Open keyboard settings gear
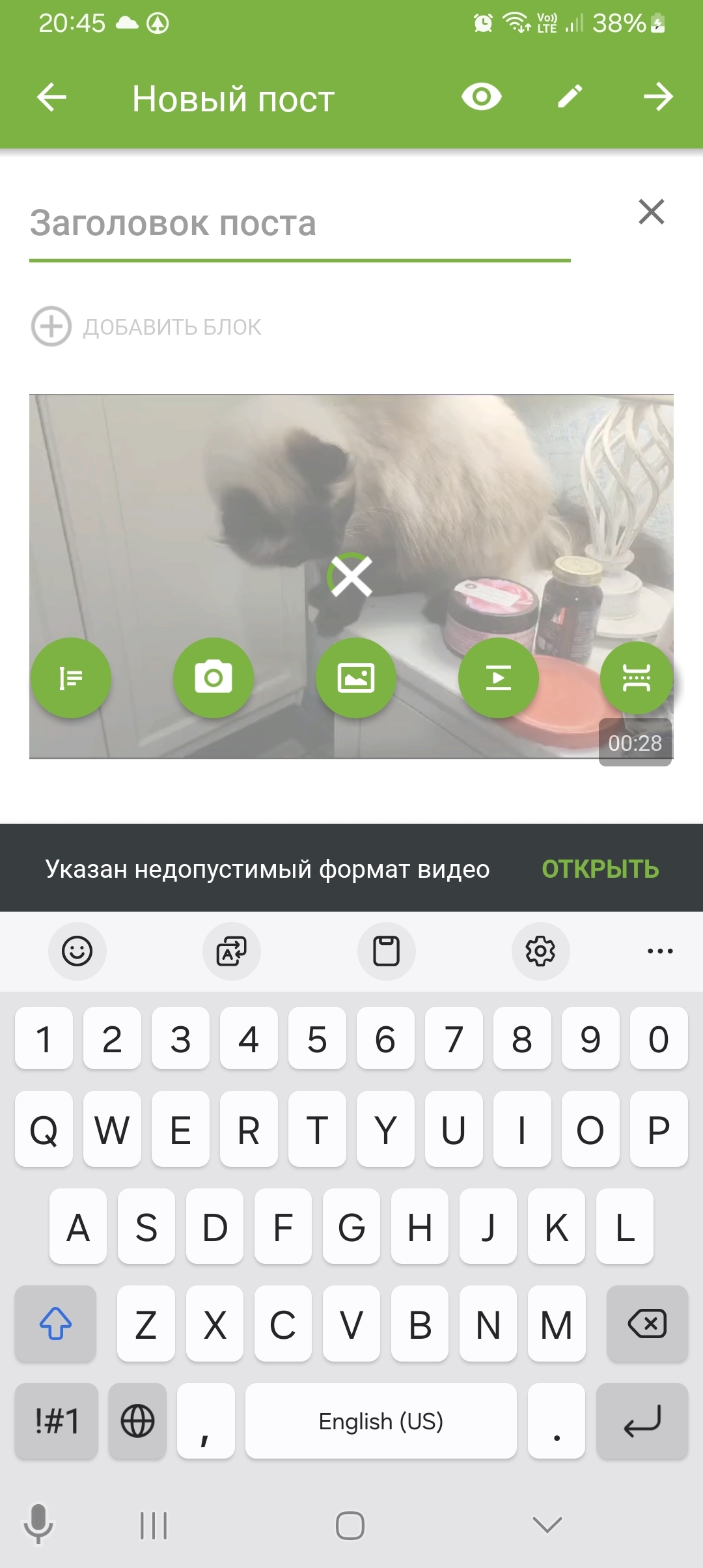 [540, 951]
